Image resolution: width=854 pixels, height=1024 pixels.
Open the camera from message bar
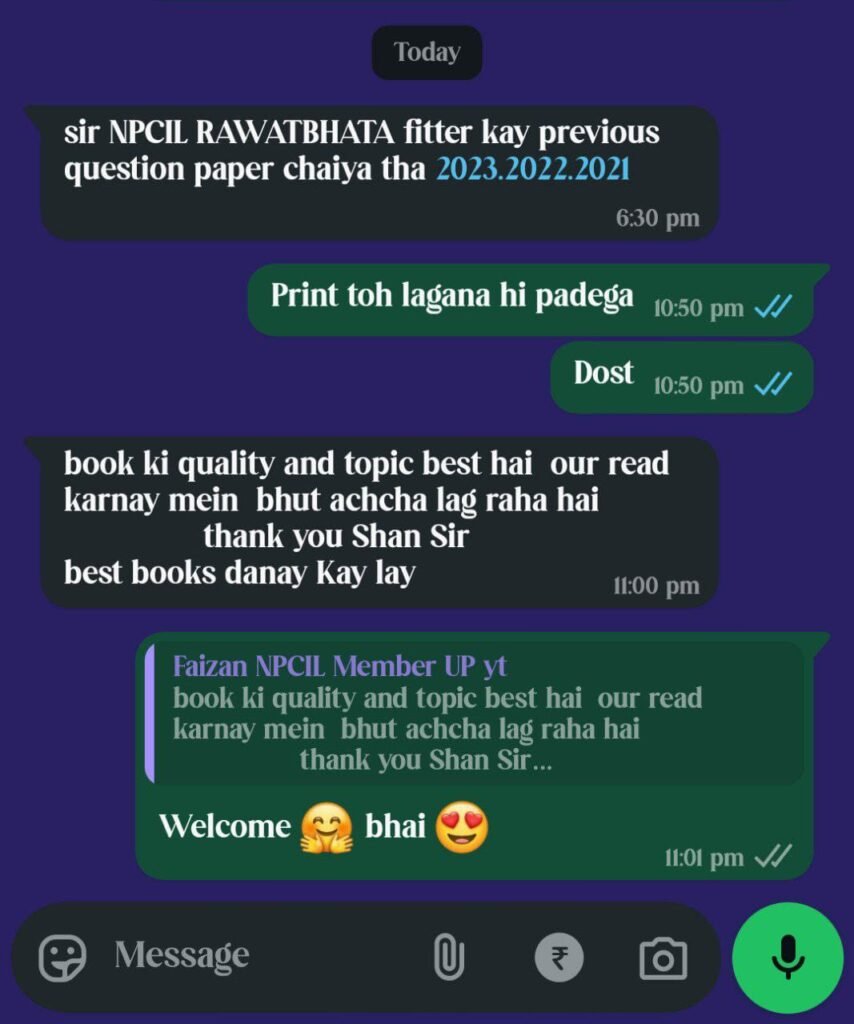tap(662, 959)
